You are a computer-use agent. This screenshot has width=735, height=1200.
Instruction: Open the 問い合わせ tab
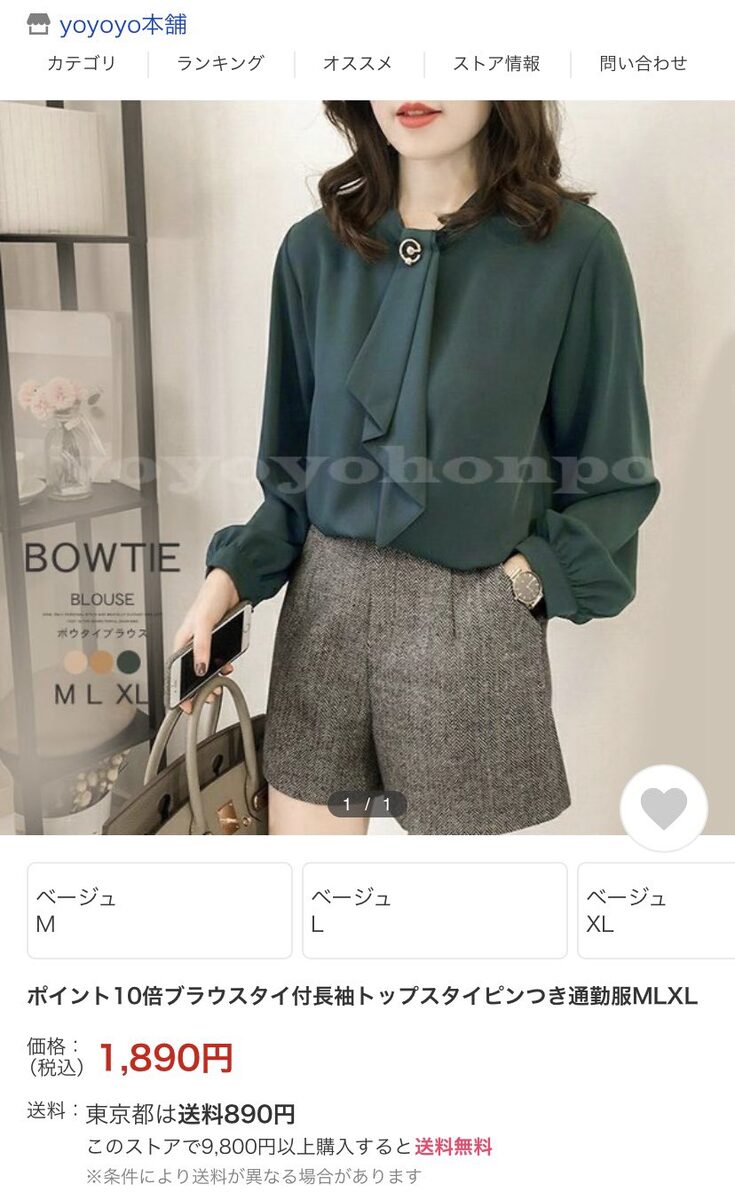coord(643,63)
